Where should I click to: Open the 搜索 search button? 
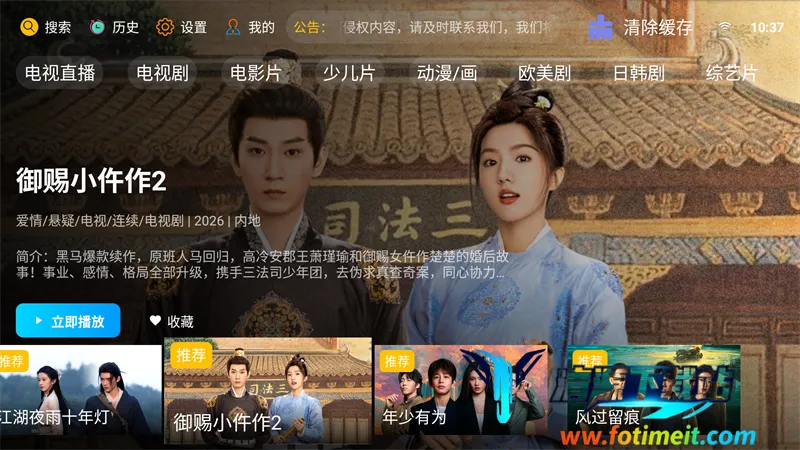click(46, 27)
